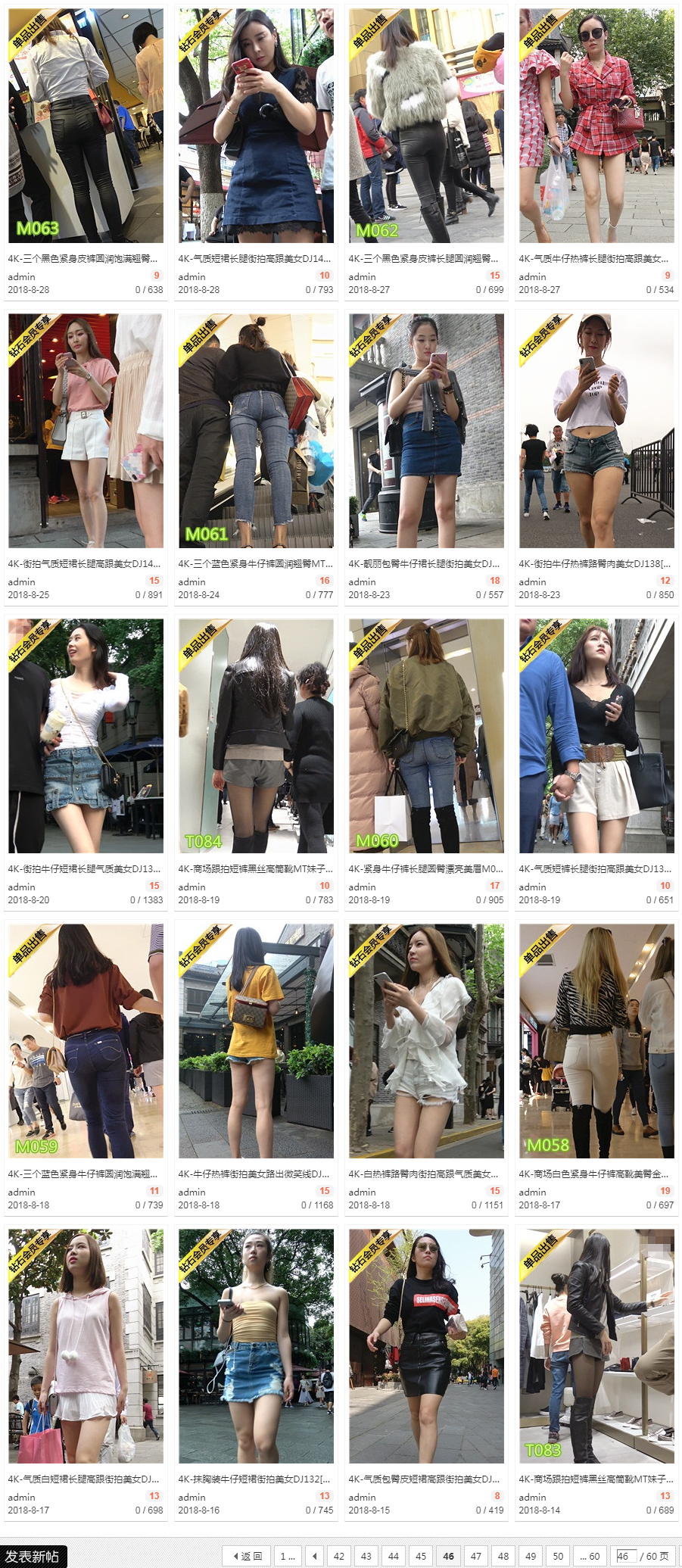Go to page 42

coord(339,1557)
